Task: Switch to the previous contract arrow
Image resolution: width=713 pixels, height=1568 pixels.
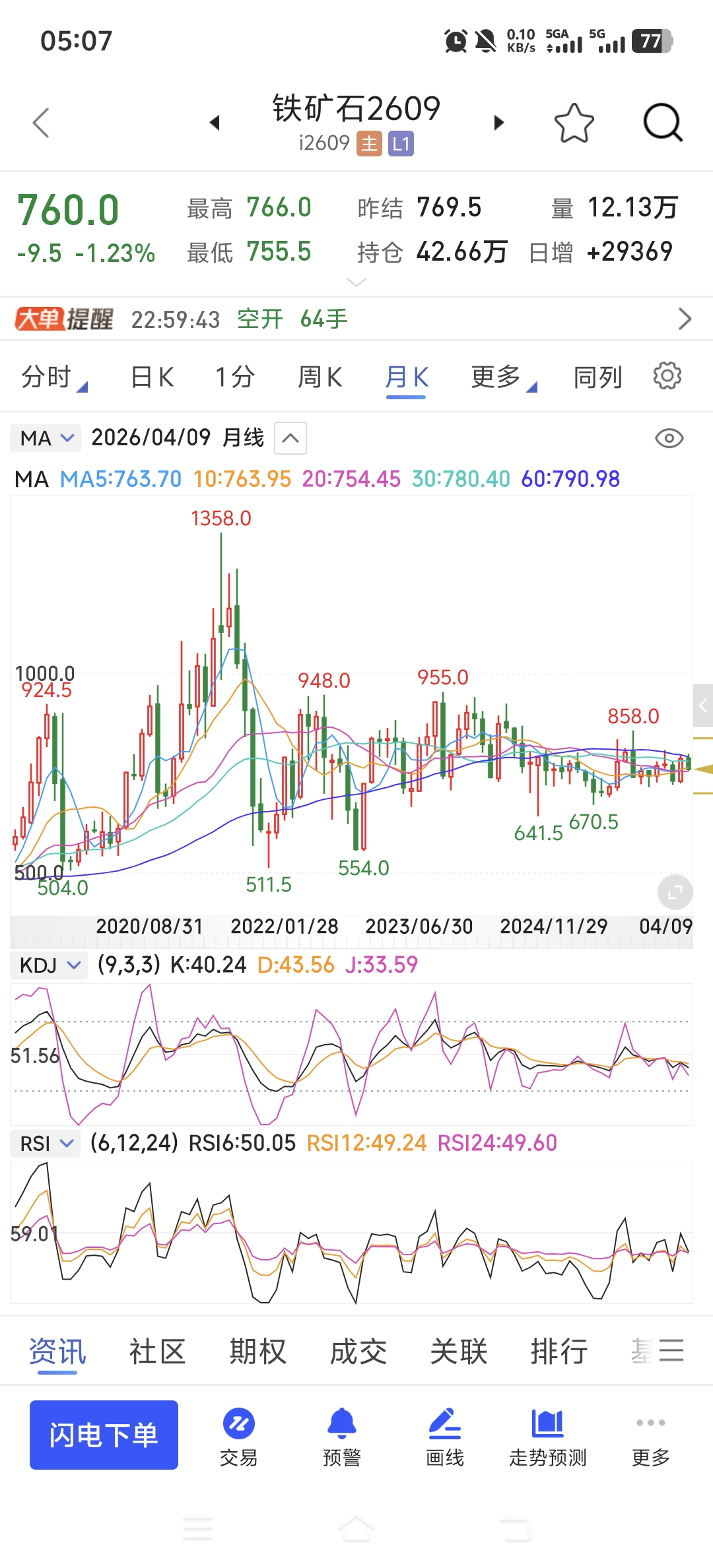Action: pyautogui.click(x=215, y=123)
